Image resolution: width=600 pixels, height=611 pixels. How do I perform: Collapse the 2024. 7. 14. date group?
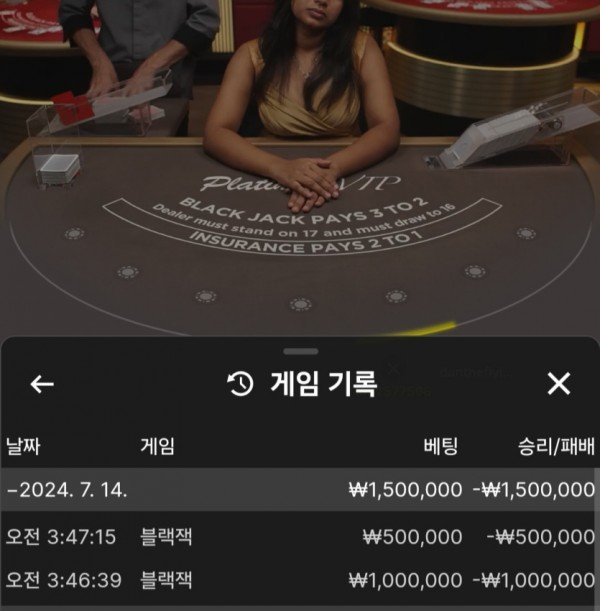click(68, 490)
